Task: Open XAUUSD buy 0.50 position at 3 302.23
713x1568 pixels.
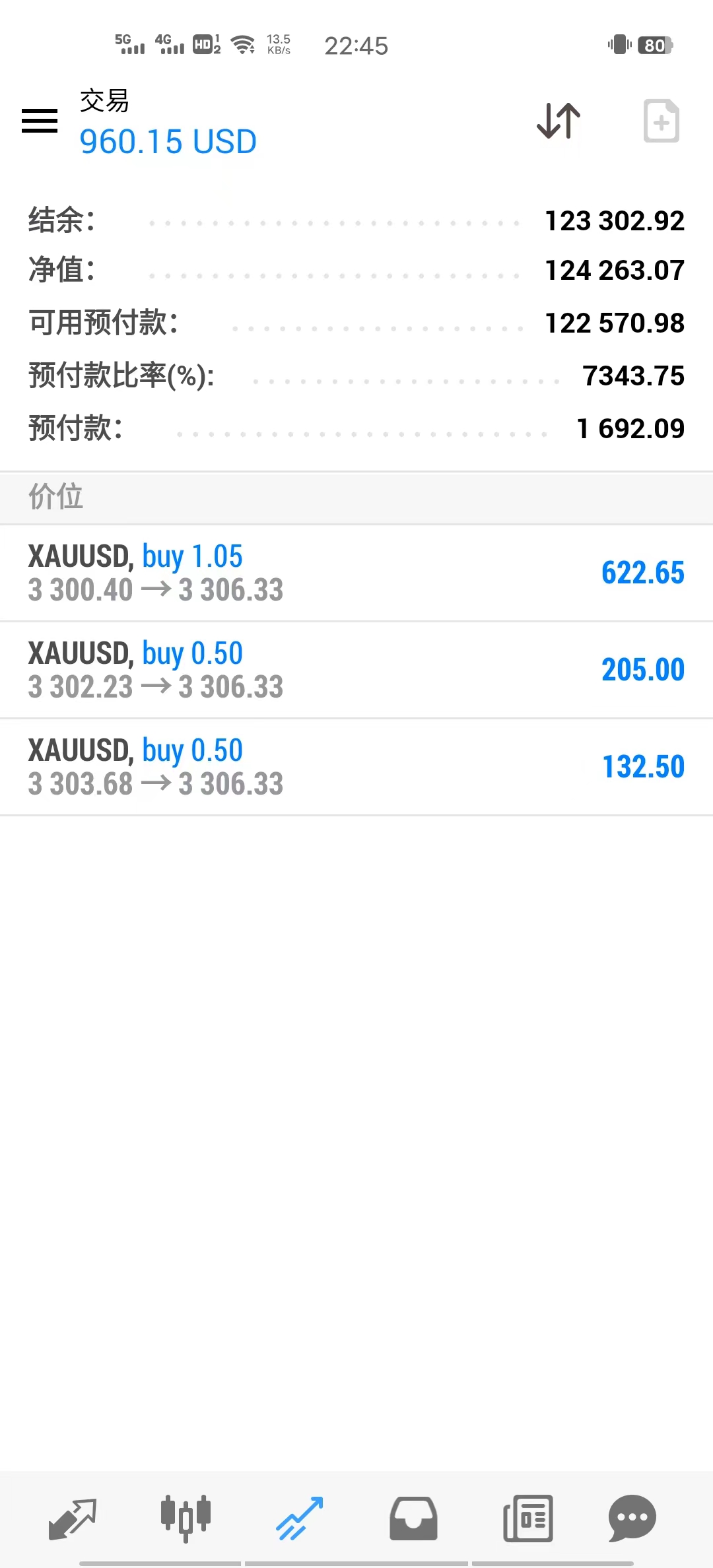Action: pos(356,670)
